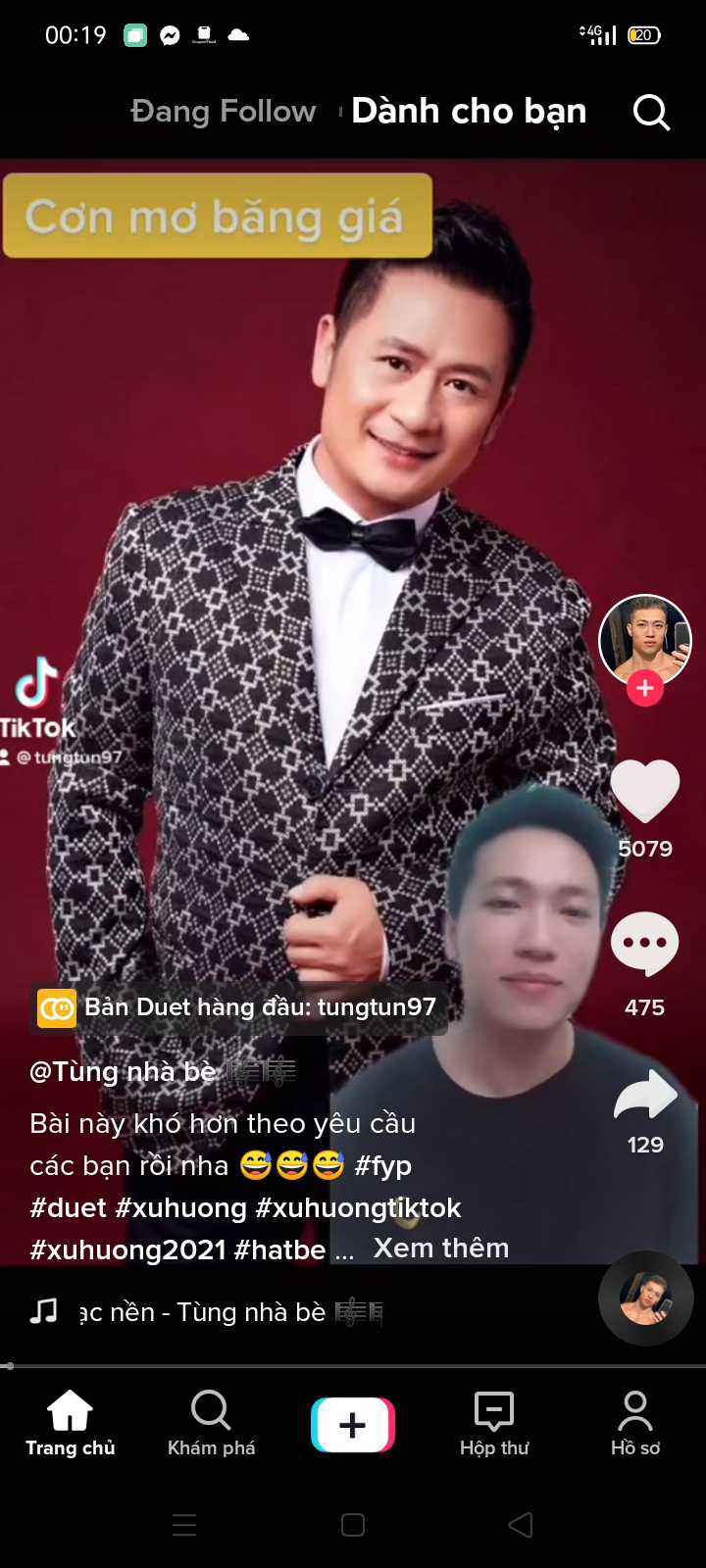Create a new video with plus button

click(x=353, y=1424)
